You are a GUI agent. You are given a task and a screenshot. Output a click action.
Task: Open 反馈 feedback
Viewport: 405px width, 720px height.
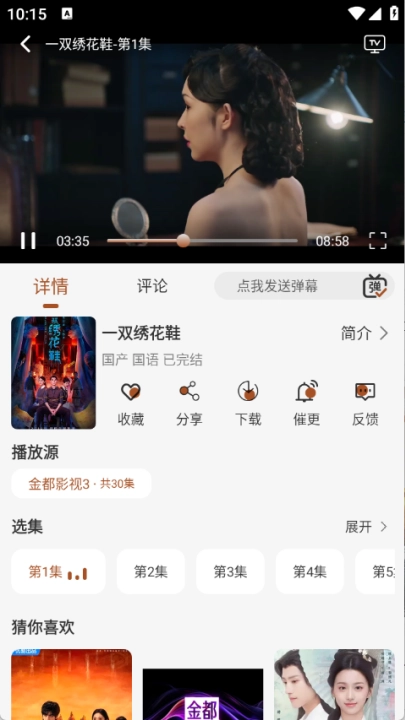tap(365, 404)
